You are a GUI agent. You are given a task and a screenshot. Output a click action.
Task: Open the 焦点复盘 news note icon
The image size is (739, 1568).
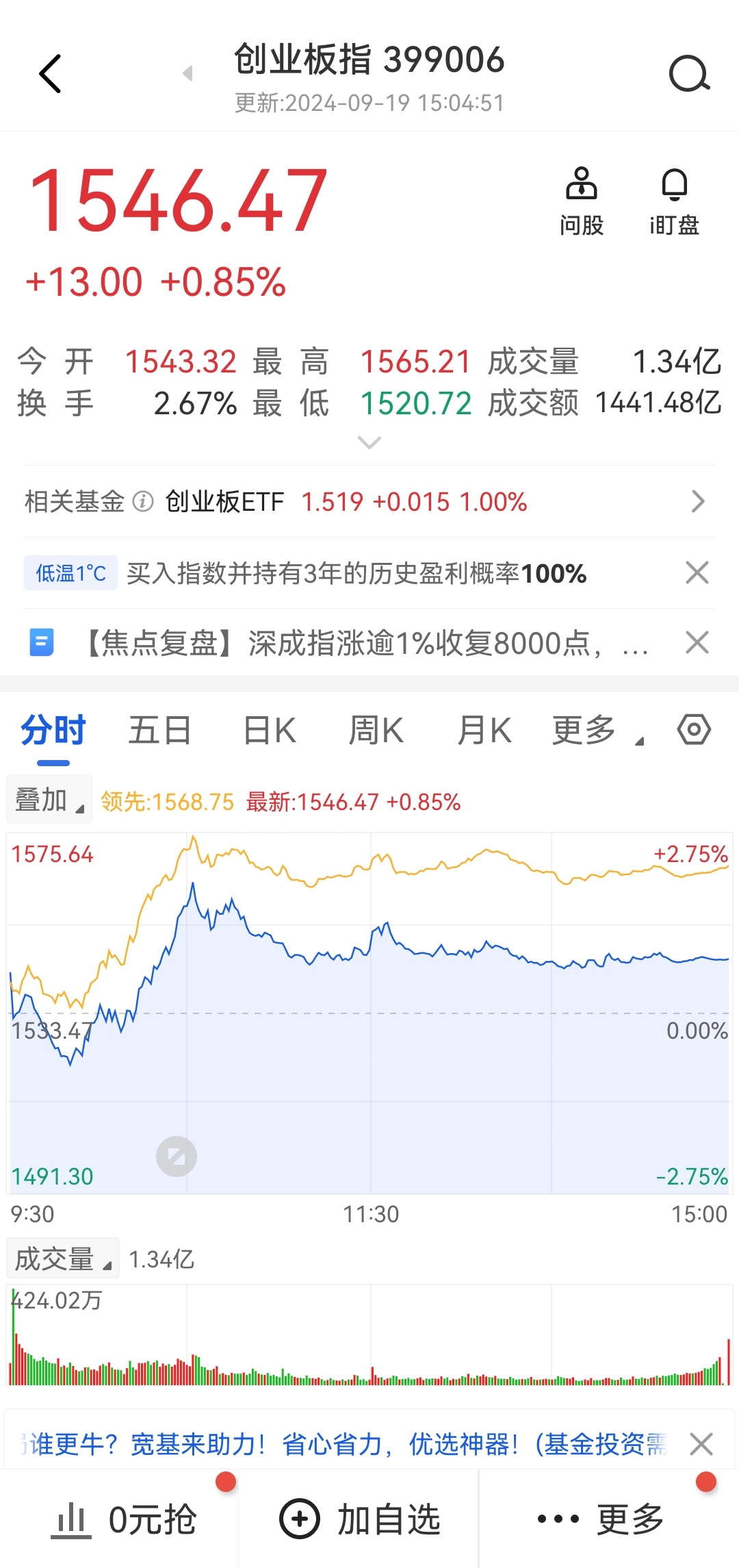click(x=42, y=642)
